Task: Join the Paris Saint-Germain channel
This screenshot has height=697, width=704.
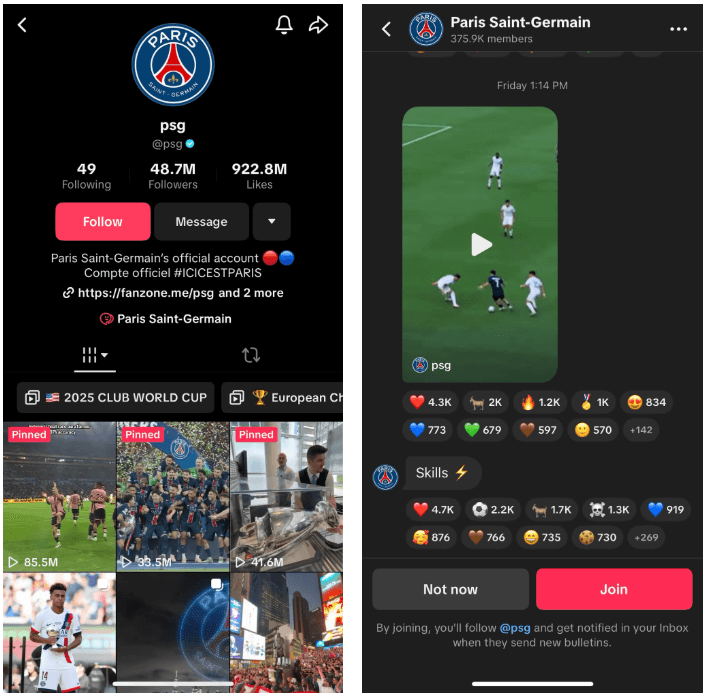Action: pos(614,589)
